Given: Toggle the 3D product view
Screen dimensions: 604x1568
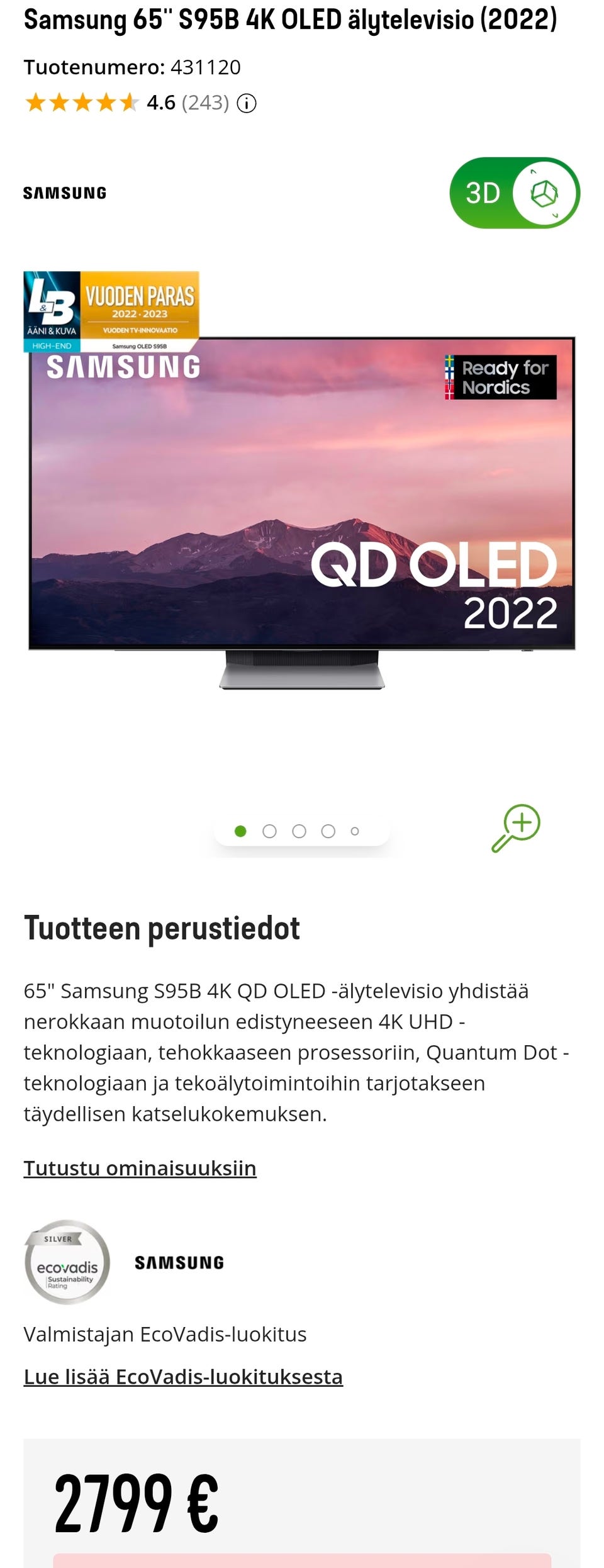Looking at the screenshot, I should [514, 193].
